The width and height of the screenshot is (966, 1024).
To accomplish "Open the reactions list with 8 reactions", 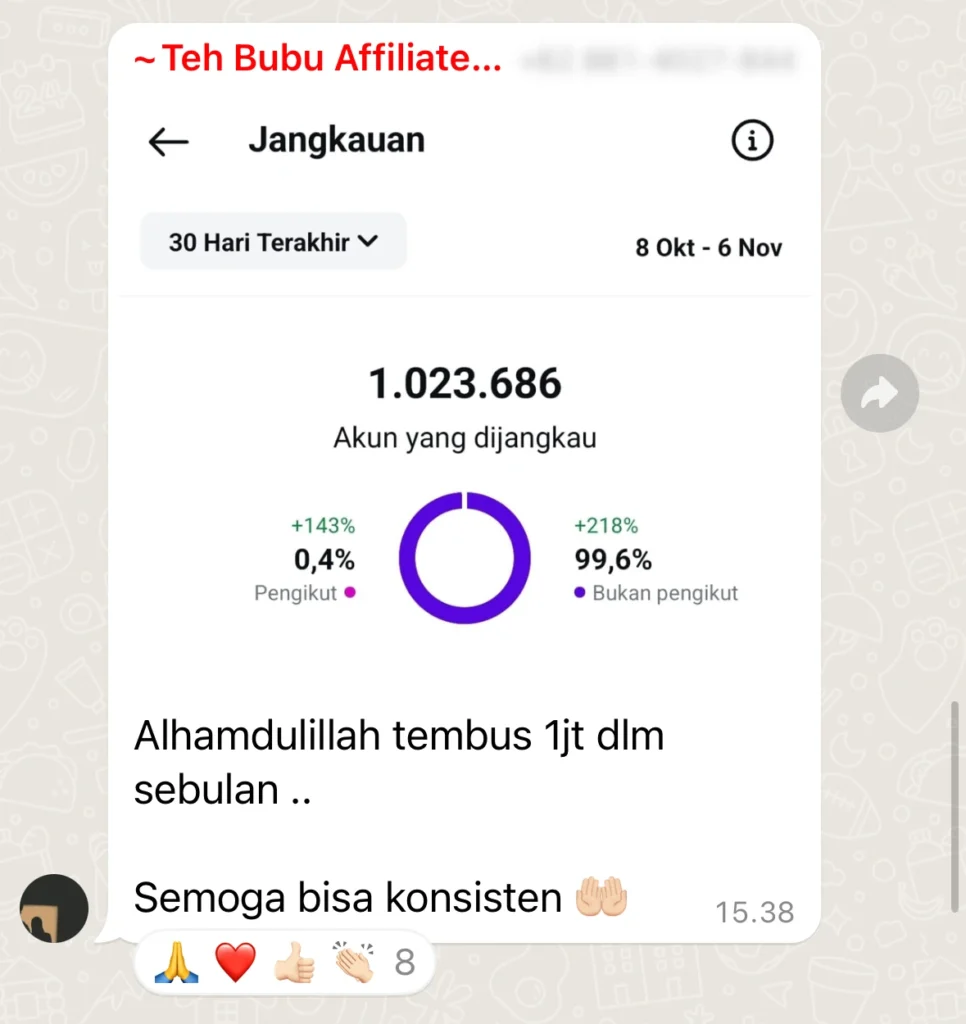I will [284, 963].
